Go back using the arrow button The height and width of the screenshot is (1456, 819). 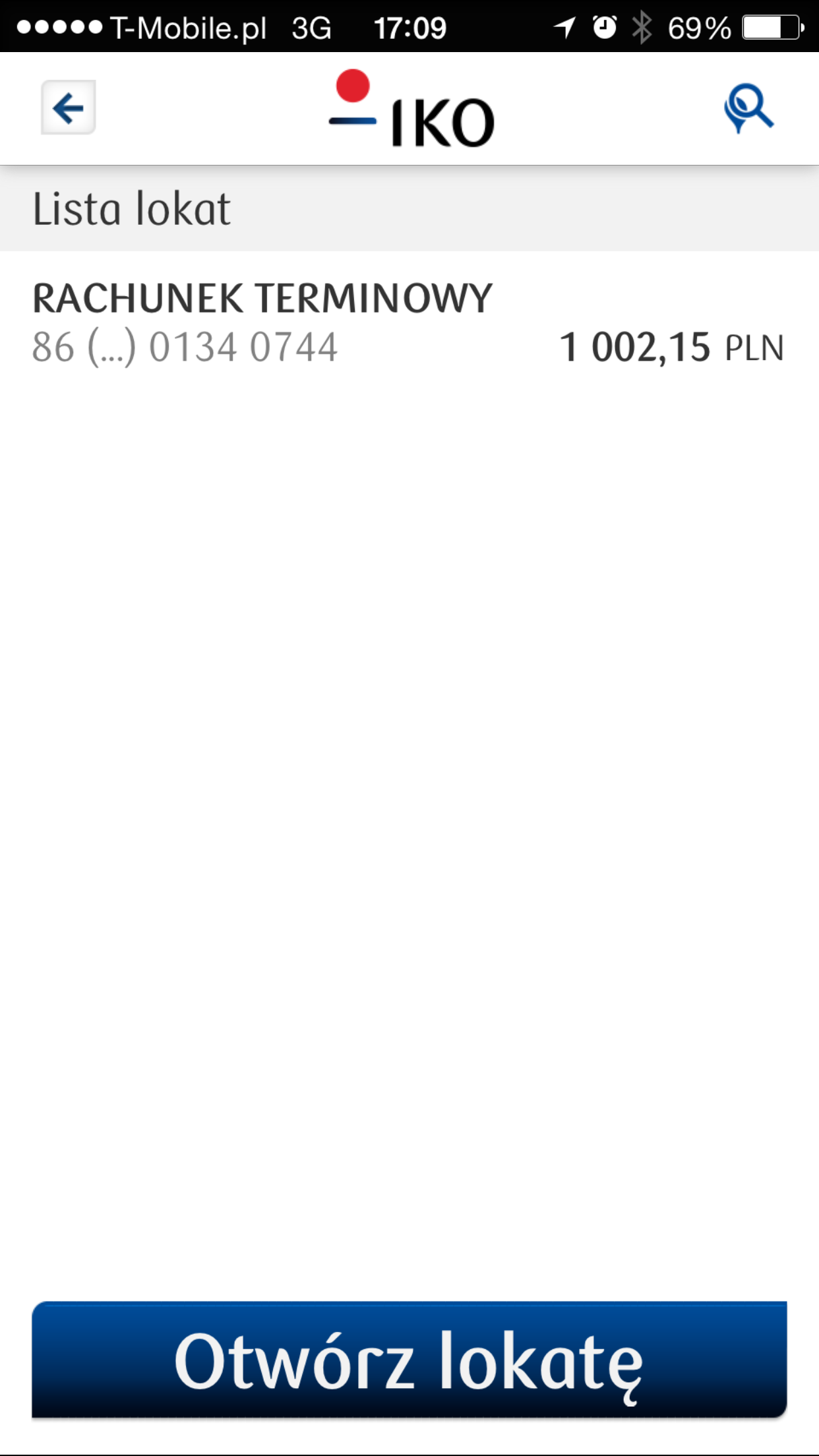(69, 107)
